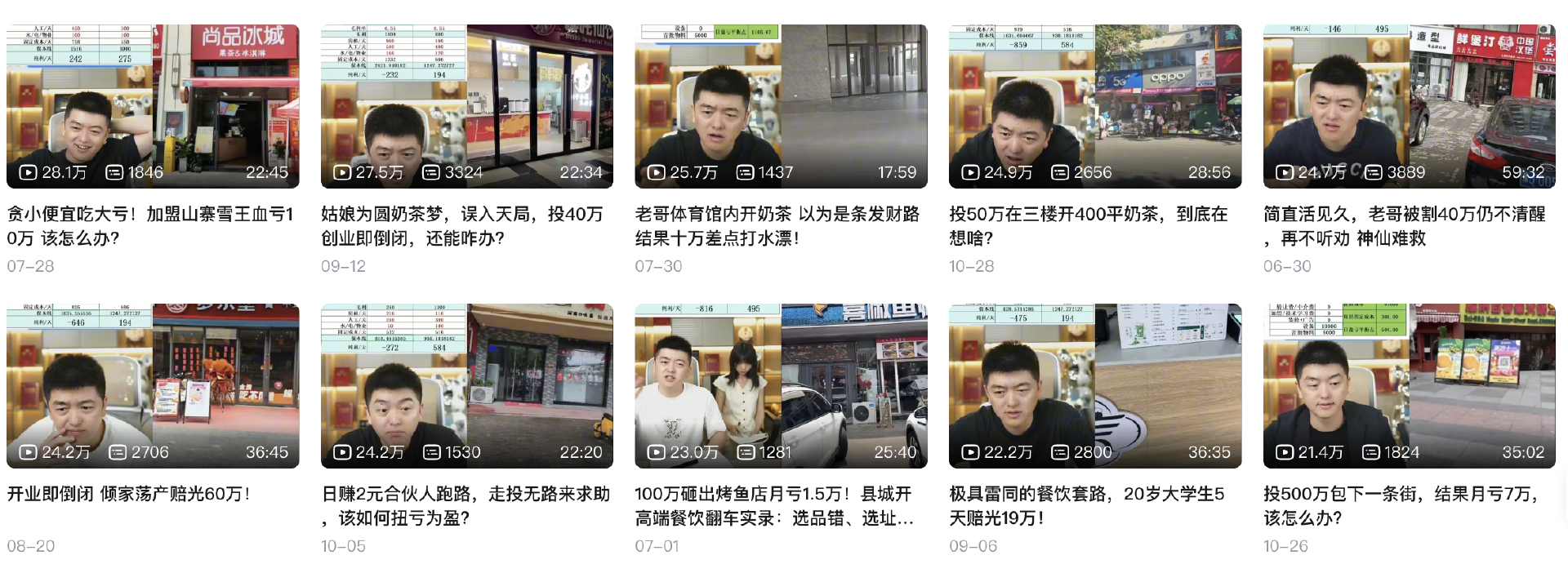
Task: Watch 100万砸出烤鱼店月亏1.5万 video
Action: point(781,386)
